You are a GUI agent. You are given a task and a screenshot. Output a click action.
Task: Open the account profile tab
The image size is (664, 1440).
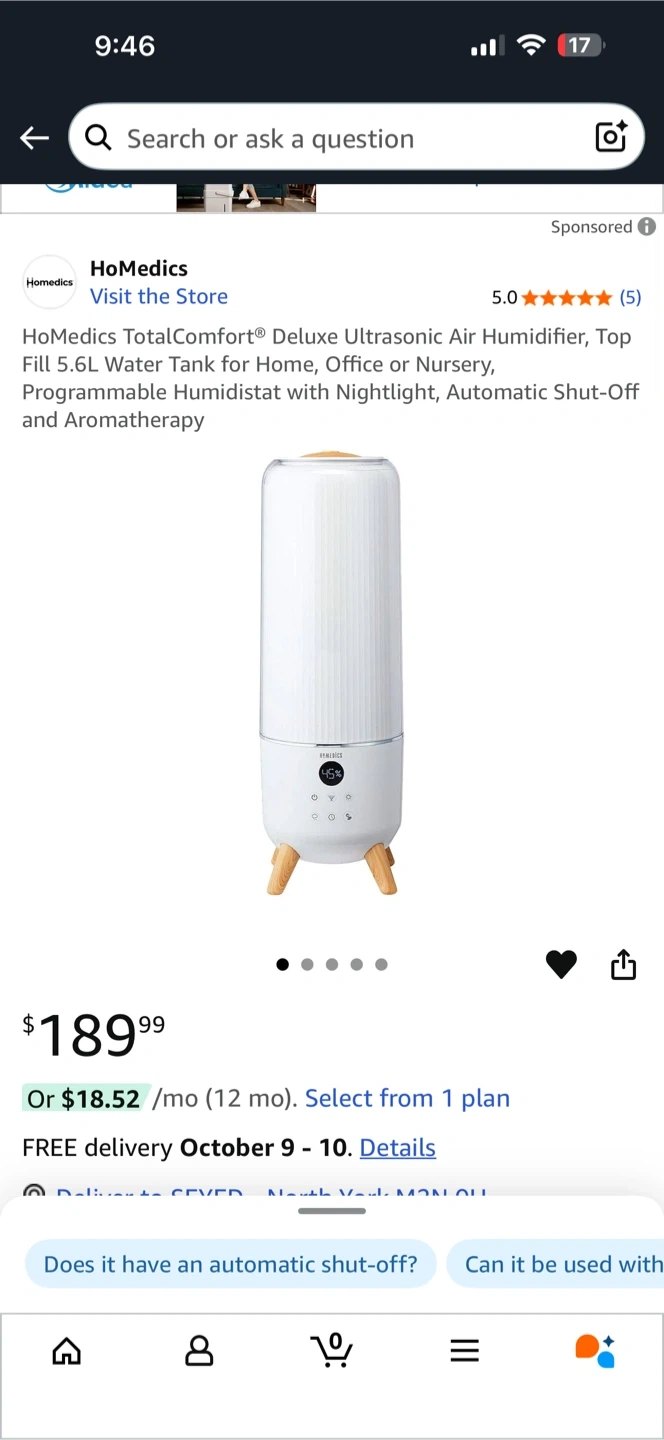click(199, 1351)
